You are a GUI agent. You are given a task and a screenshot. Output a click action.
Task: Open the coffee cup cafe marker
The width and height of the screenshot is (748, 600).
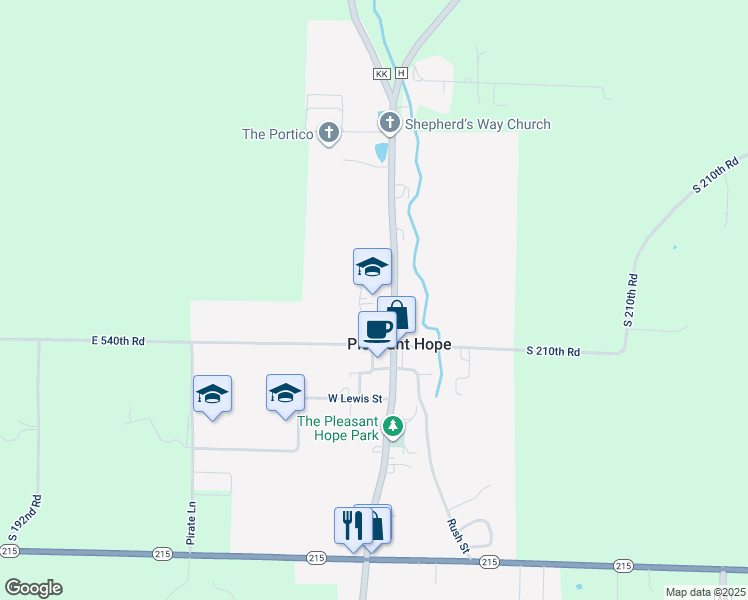coord(377,331)
